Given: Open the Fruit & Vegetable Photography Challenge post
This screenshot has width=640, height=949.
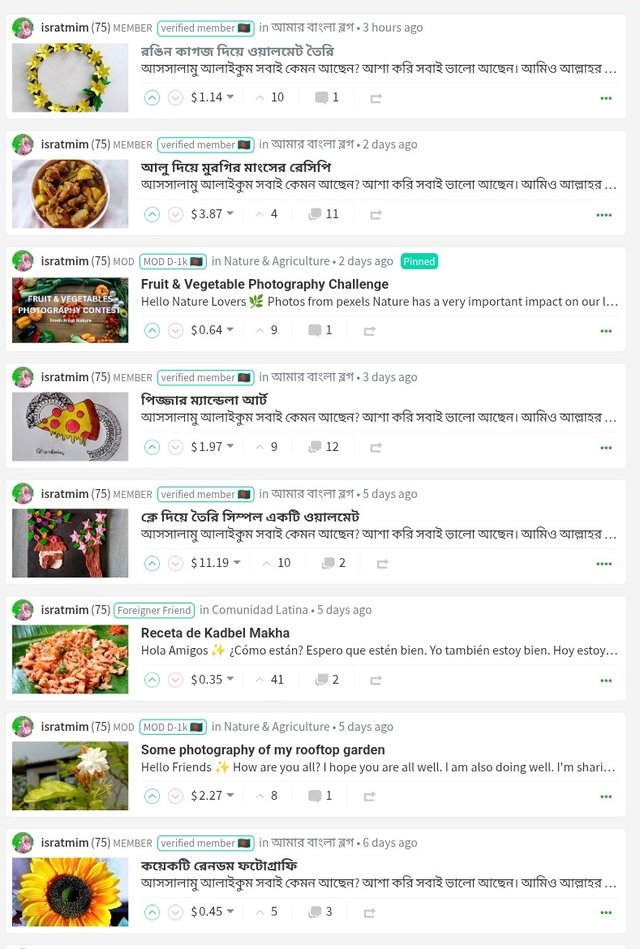Looking at the screenshot, I should pyautogui.click(x=264, y=284).
